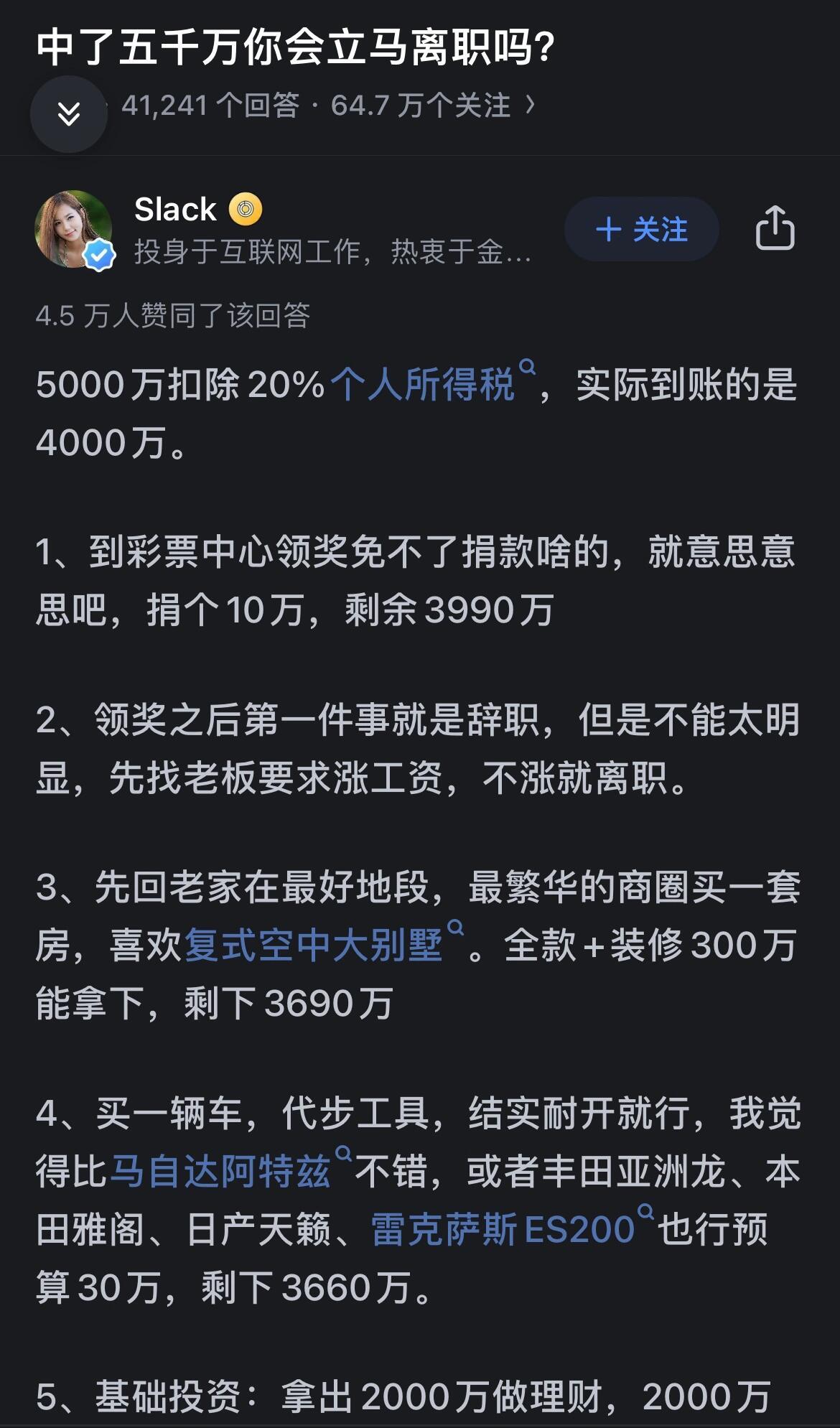Share this answer

(x=775, y=228)
